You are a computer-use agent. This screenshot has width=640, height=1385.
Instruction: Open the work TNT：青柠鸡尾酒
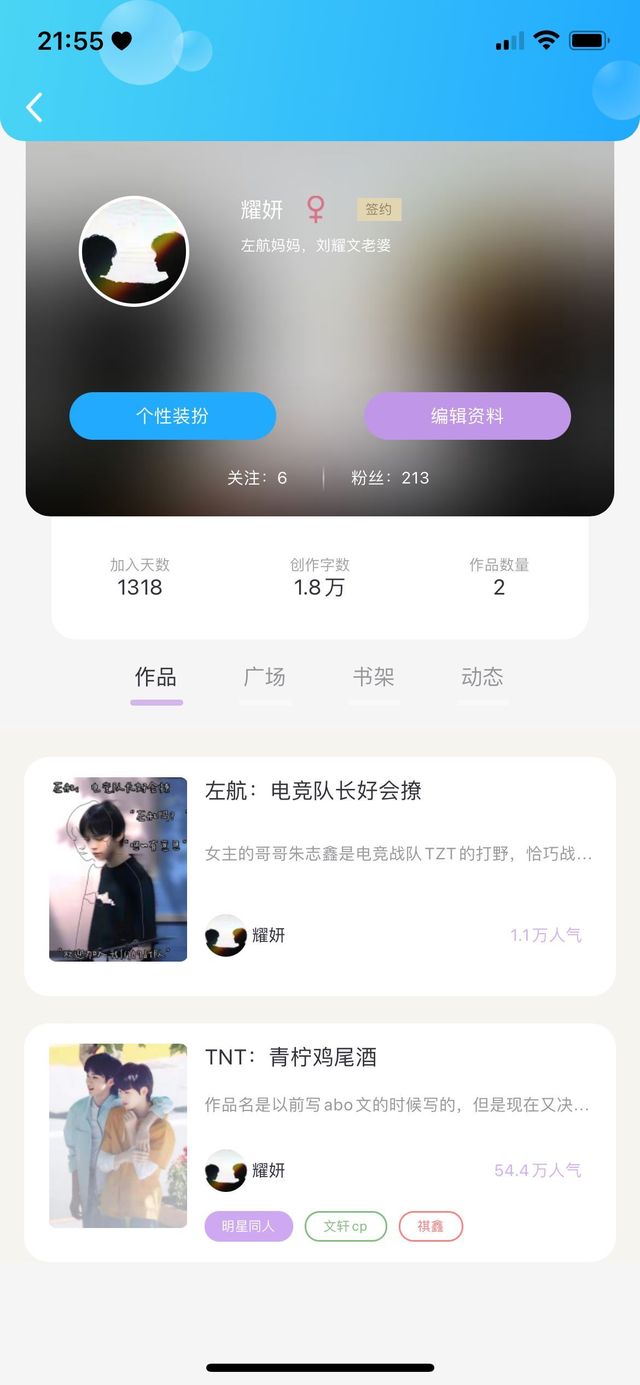291,1057
